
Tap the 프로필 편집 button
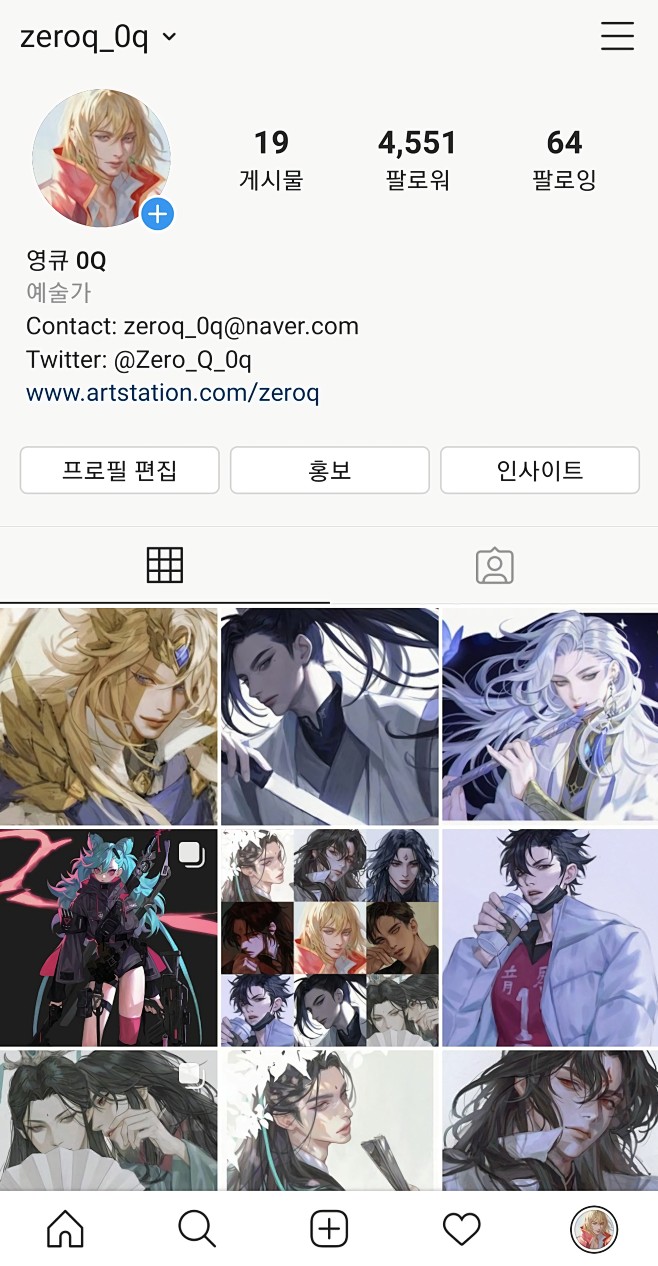tap(119, 470)
